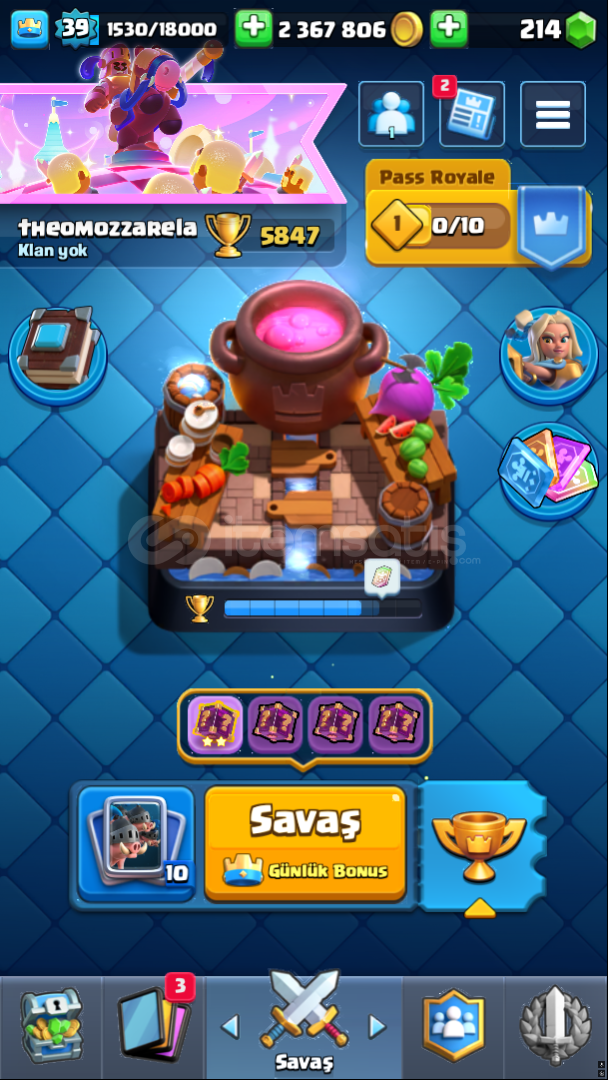The image size is (608, 1080).
Task: Open the spellbook icon
Action: 58,355
